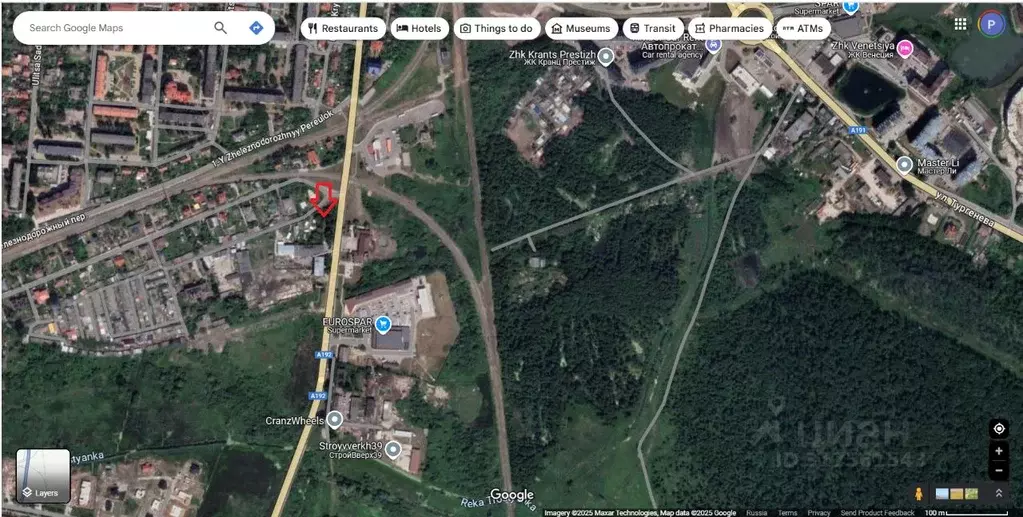Viewport: 1023px width, 517px height.
Task: Show my current location
Action: tap(998, 429)
